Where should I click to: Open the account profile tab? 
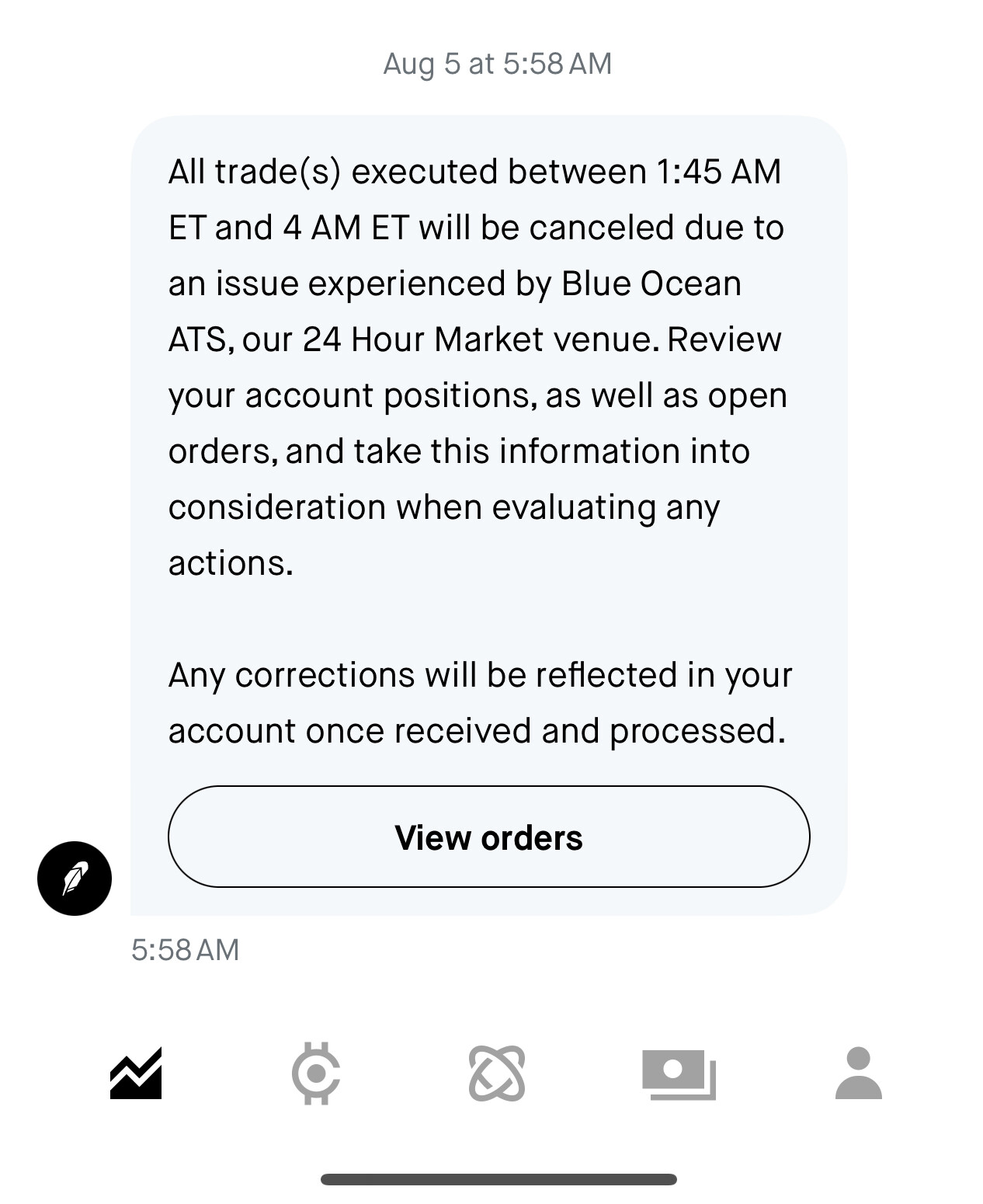coord(858,1074)
